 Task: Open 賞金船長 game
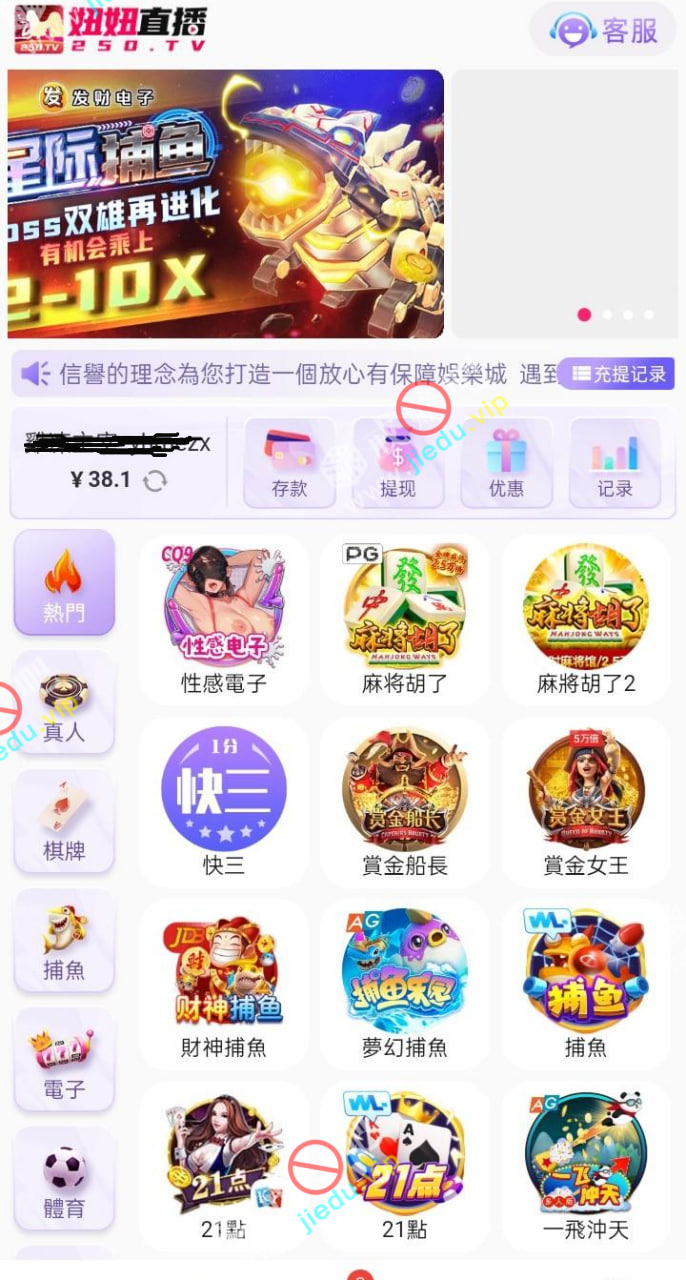pyautogui.click(x=405, y=802)
